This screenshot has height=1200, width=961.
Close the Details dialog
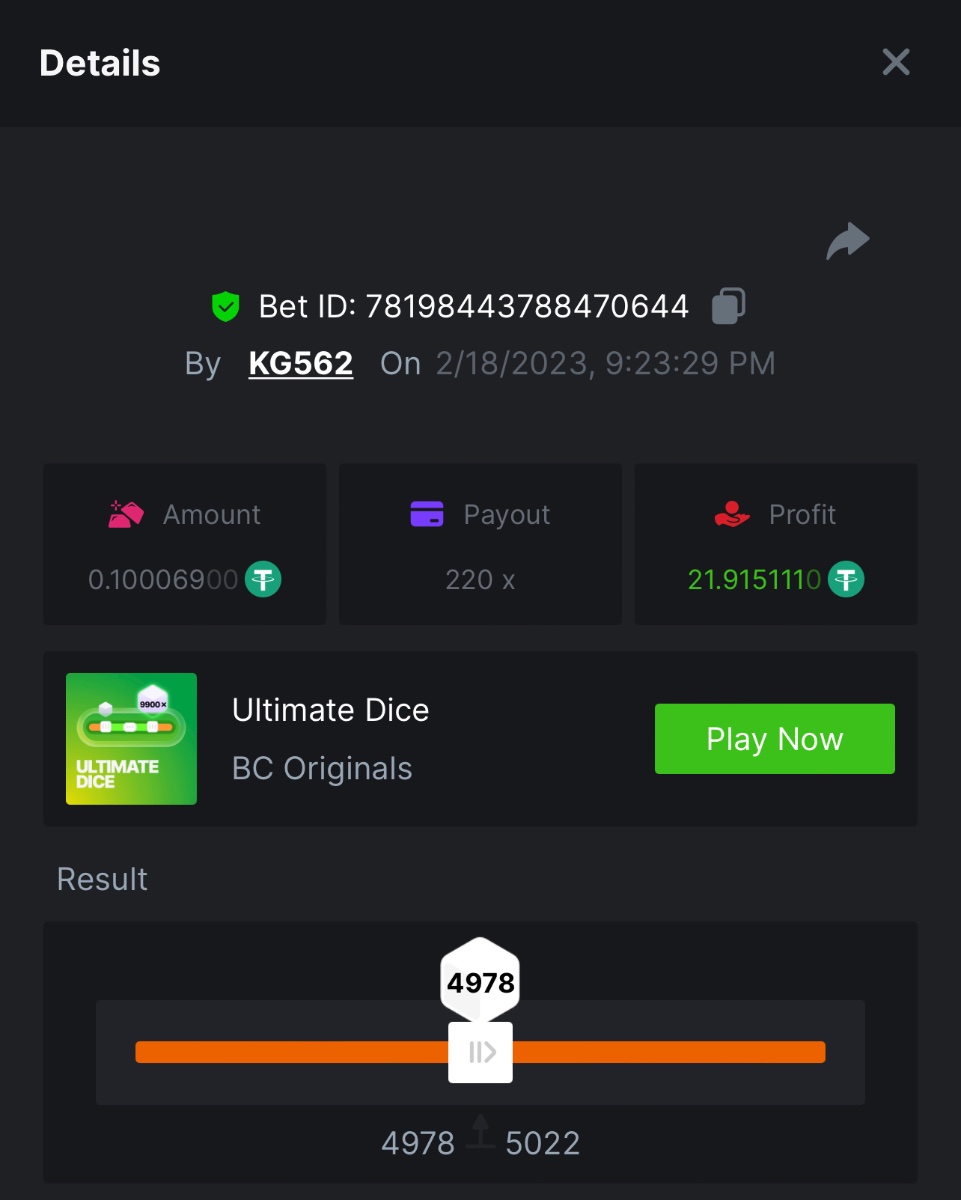[x=895, y=62]
